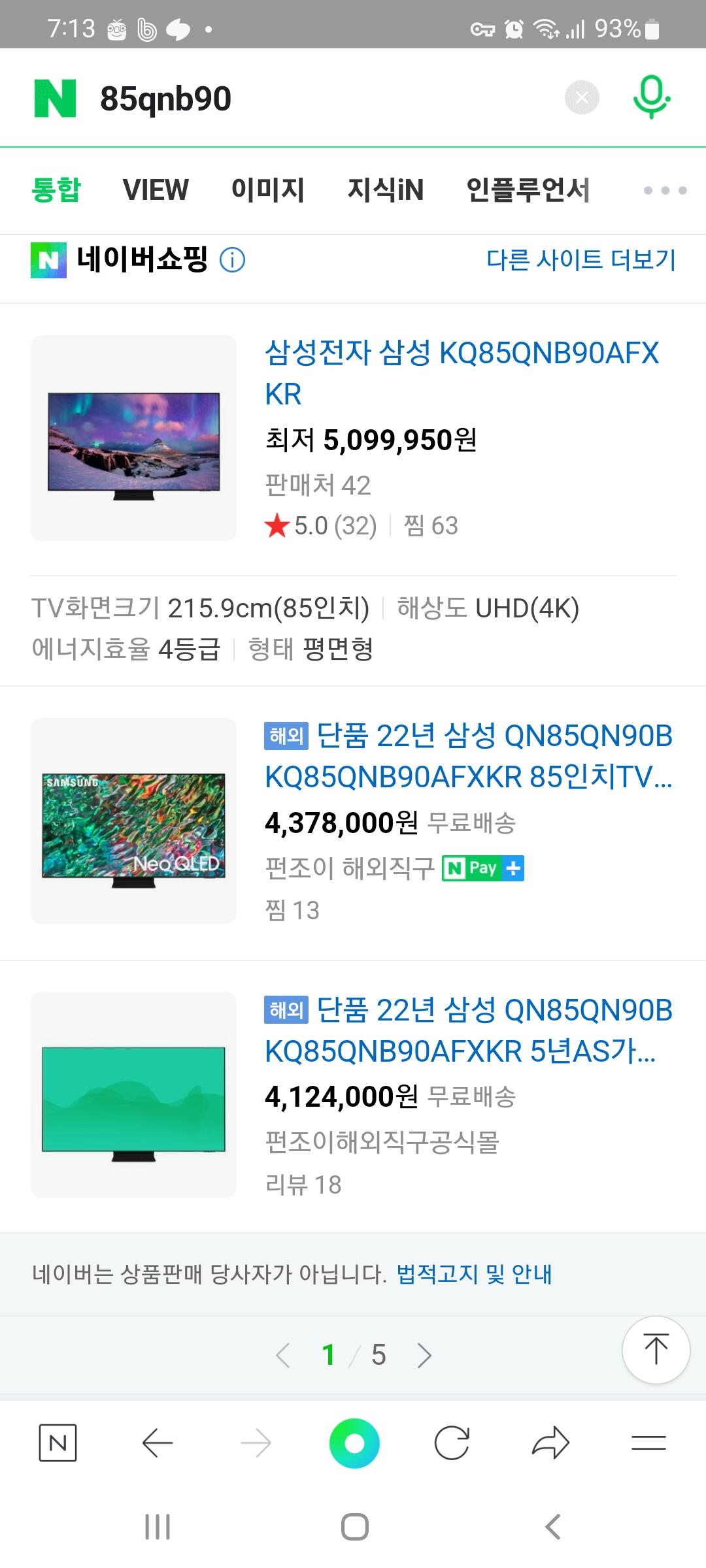The width and height of the screenshot is (706, 1568).
Task: Open the 법적고지 및 안내 link
Action: (x=474, y=1273)
